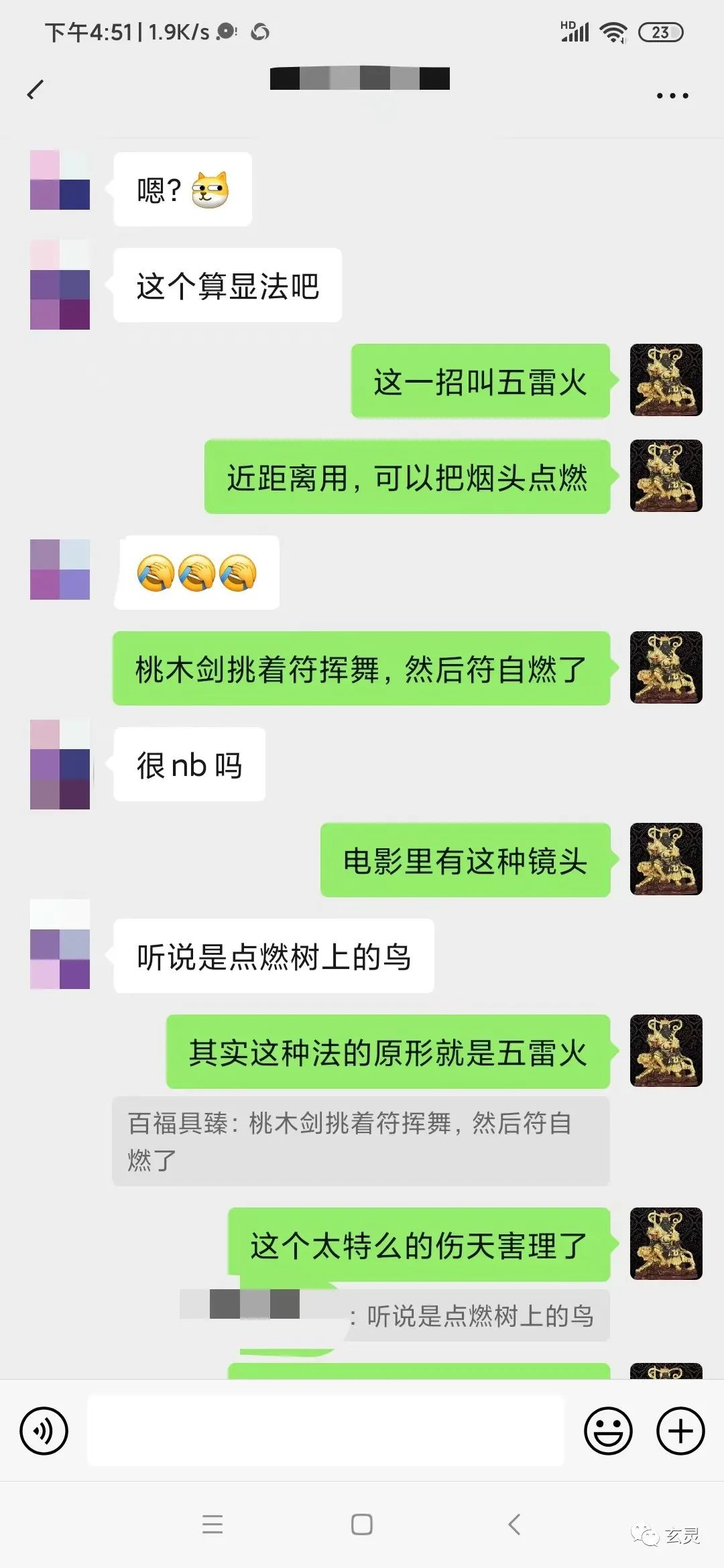The height and width of the screenshot is (1568, 724).
Task: Open the three-dot chat options menu
Action: point(672,96)
